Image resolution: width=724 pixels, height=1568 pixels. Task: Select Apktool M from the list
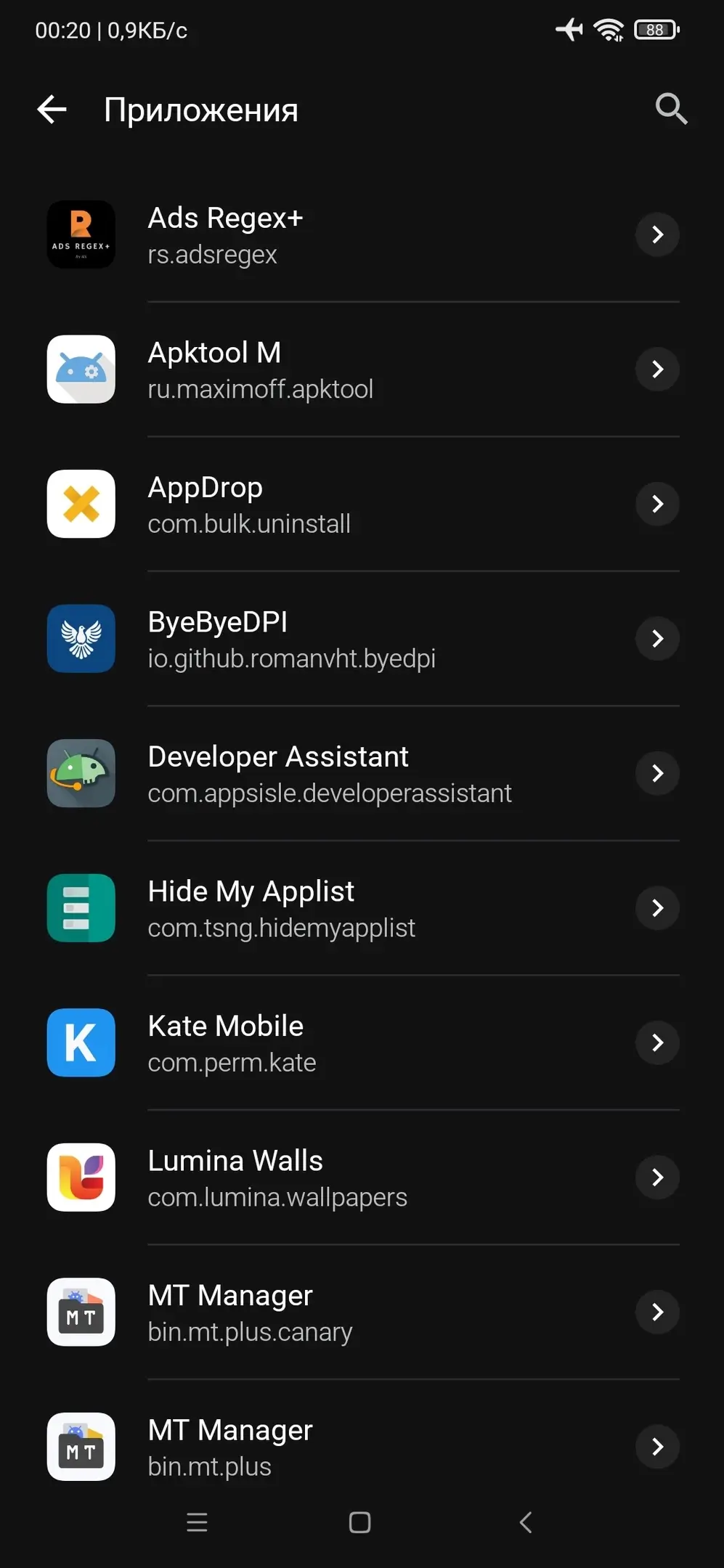[x=362, y=369]
